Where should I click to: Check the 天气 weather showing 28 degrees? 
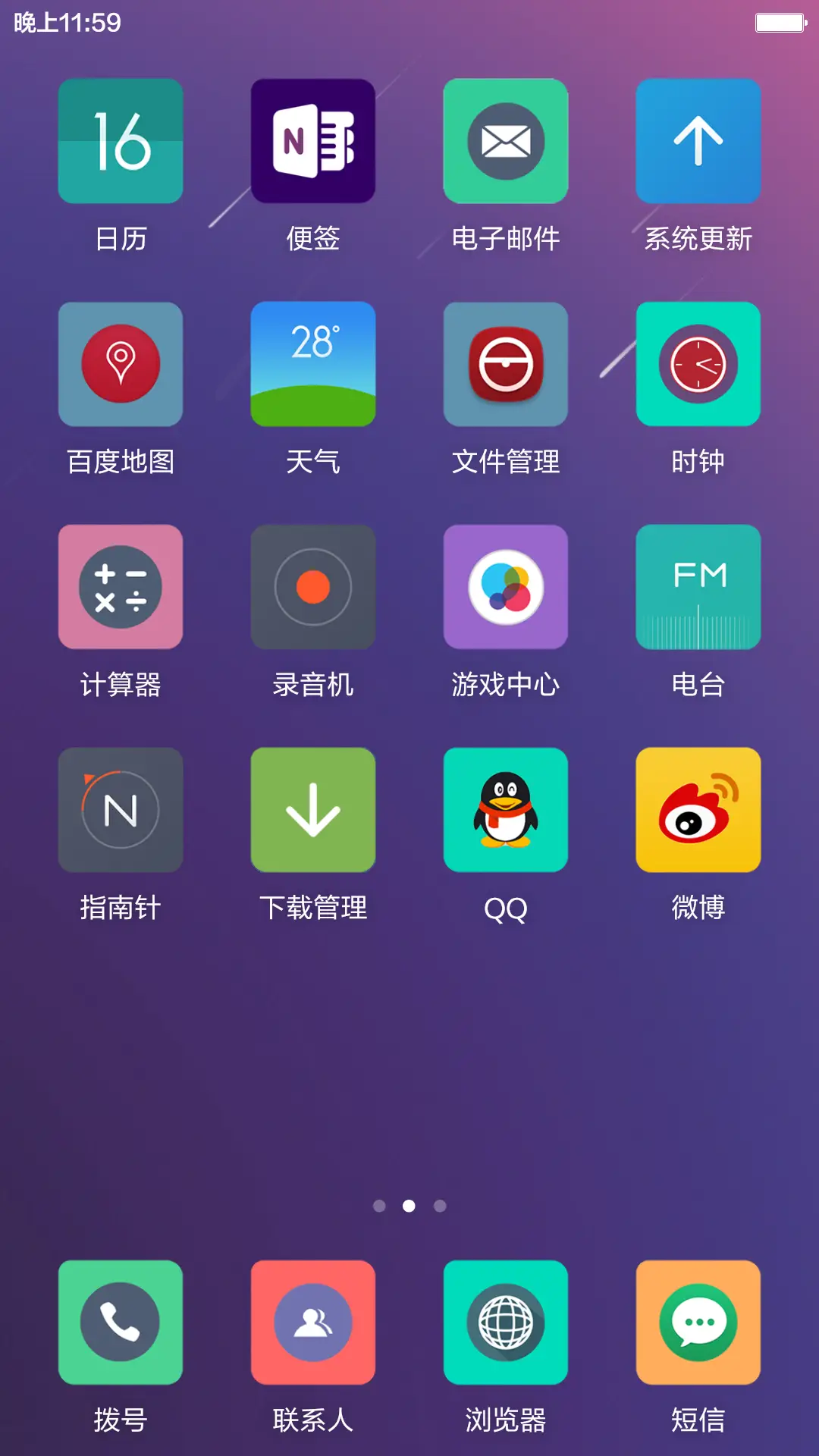pyautogui.click(x=313, y=363)
